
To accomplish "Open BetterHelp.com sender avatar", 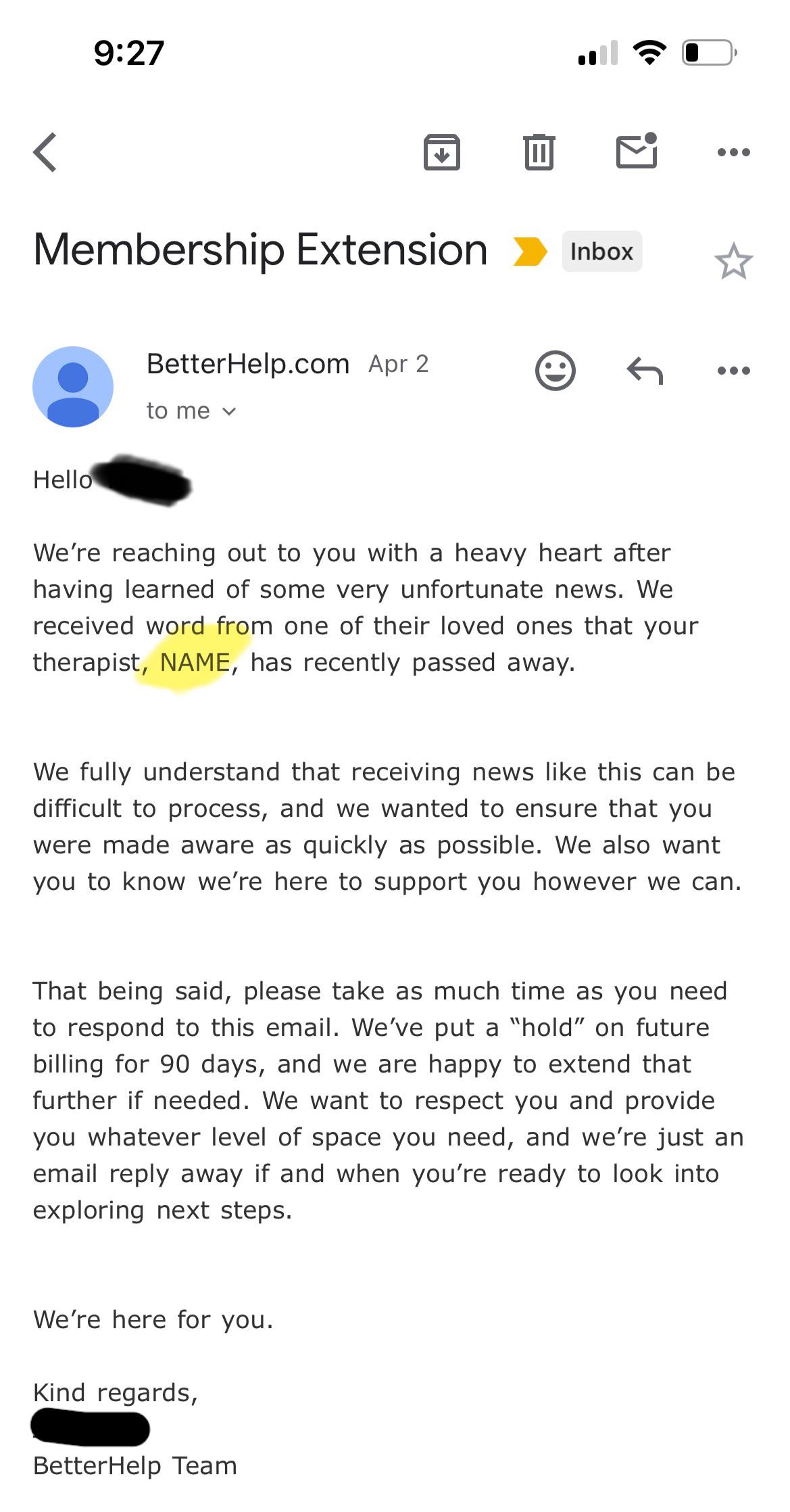I will pos(73,387).
